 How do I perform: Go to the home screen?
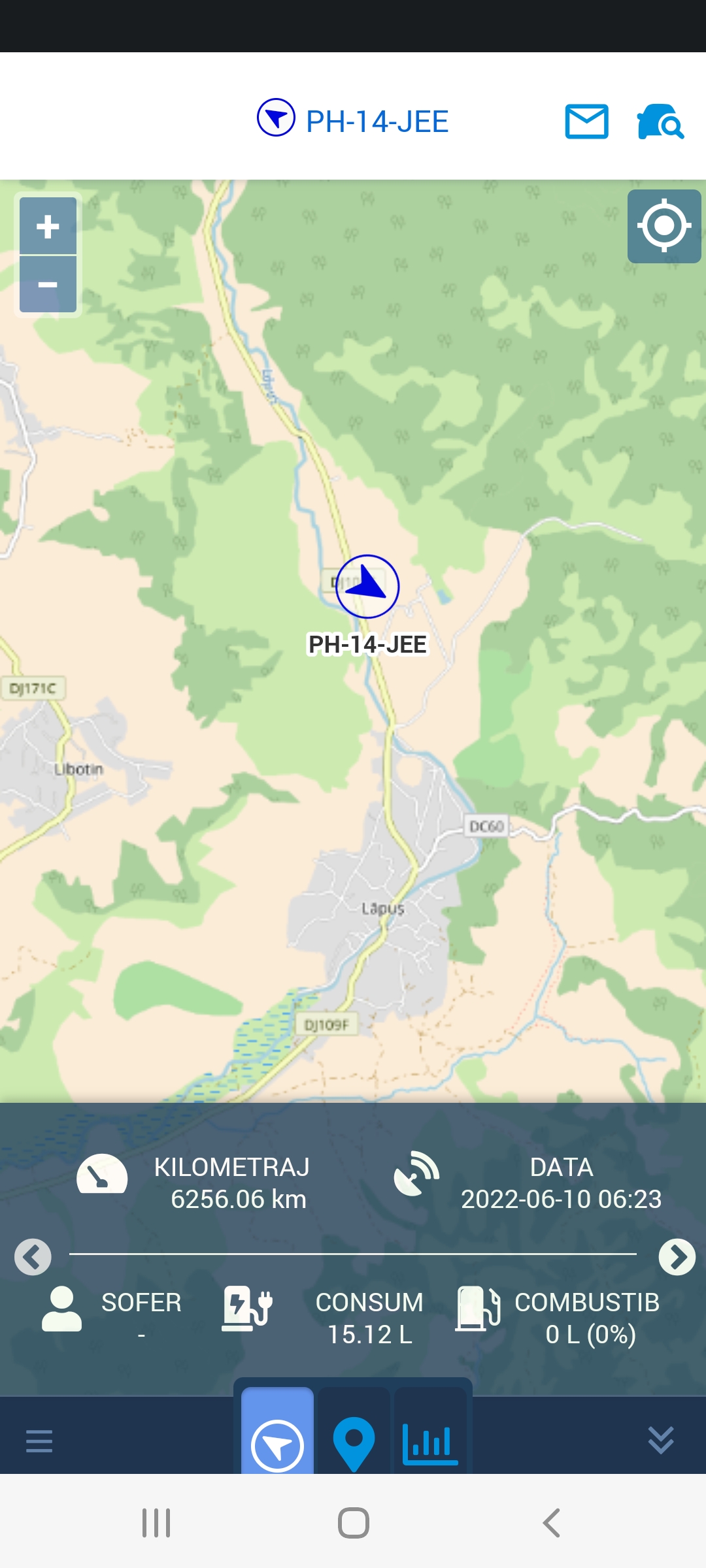354,1523
